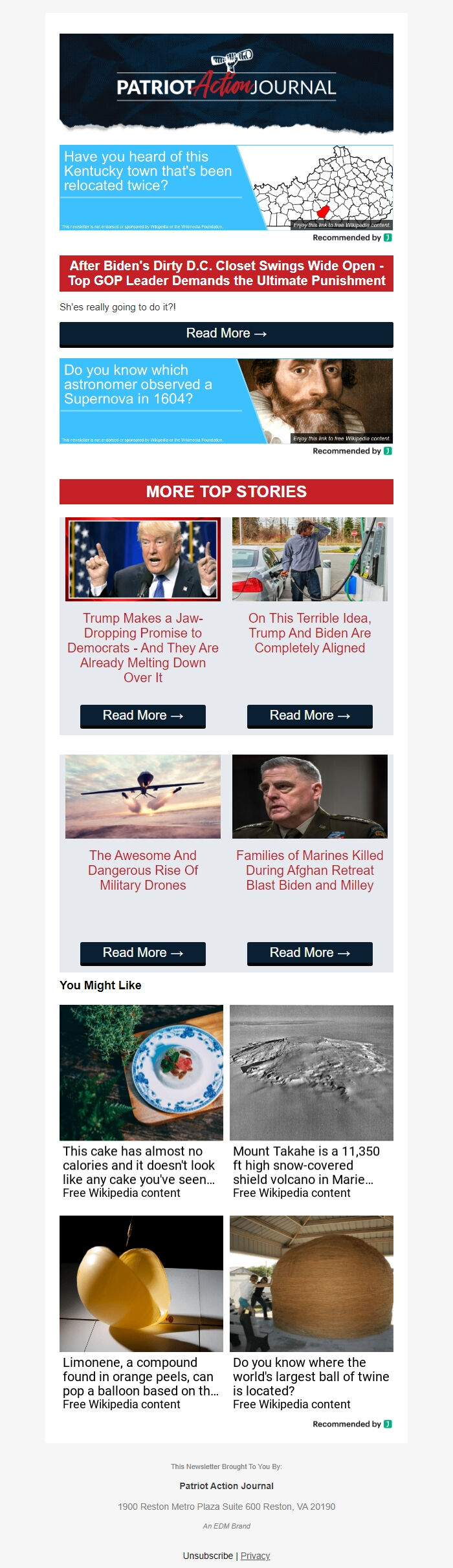Image resolution: width=453 pixels, height=1568 pixels.
Task: Open the Families of Marines Killed headline
Action: point(310,870)
